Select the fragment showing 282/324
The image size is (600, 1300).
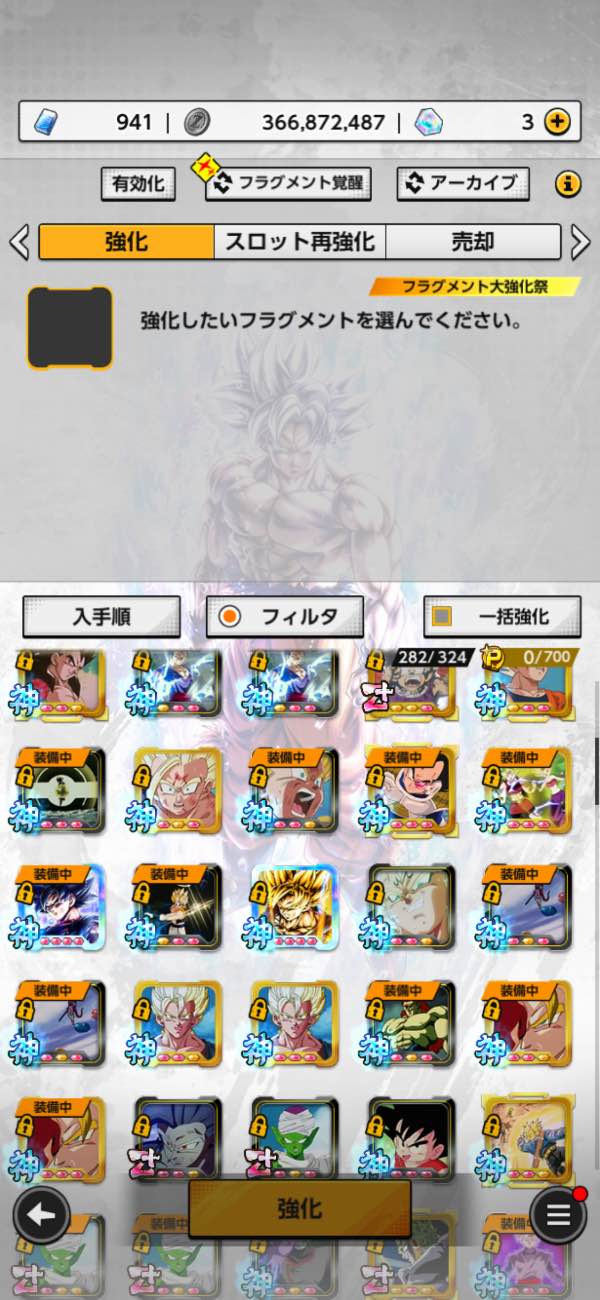point(410,683)
